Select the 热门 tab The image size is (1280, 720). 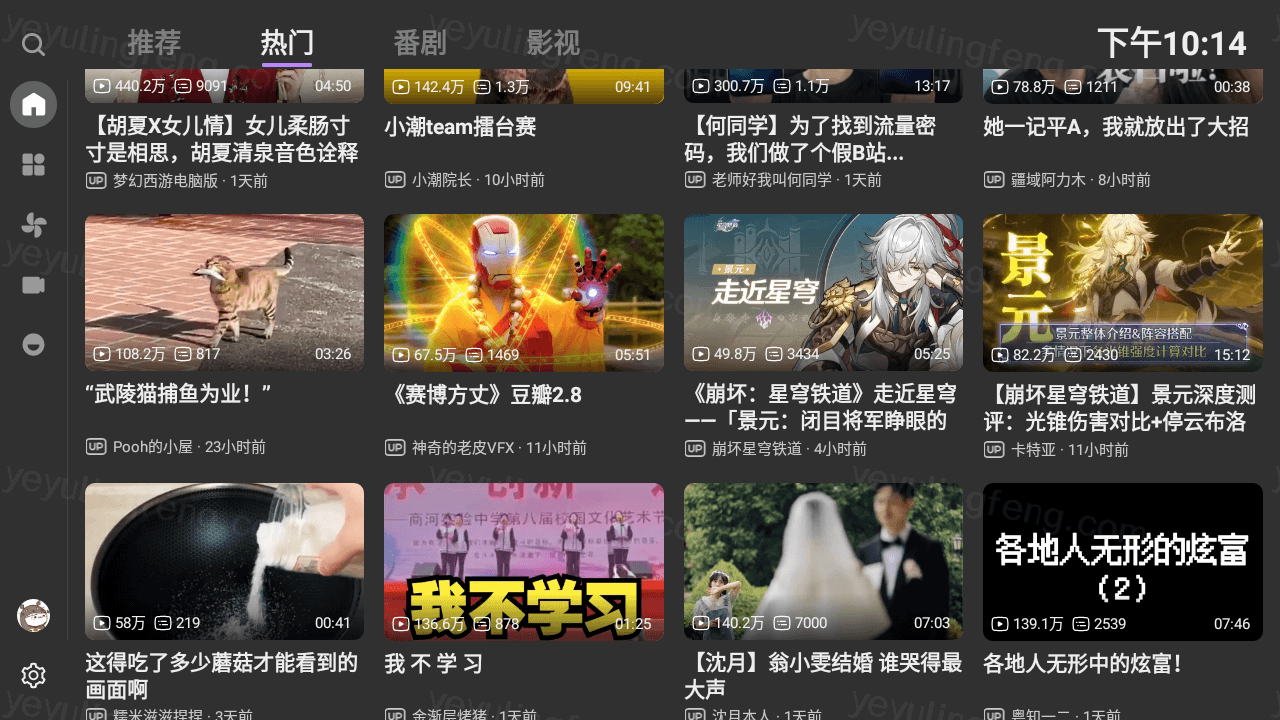tap(287, 43)
